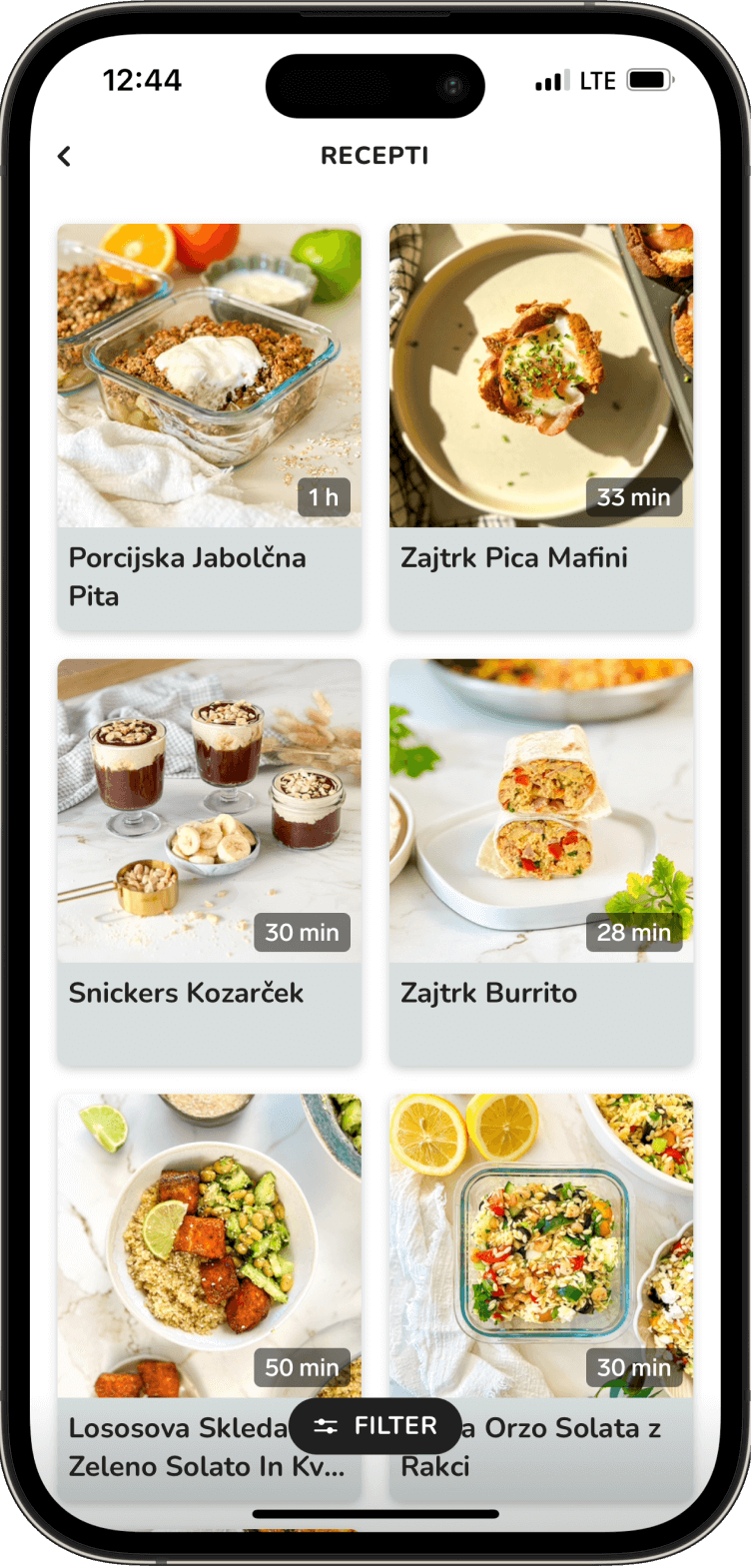Open the Filter button
The width and height of the screenshot is (751, 1568).
(x=375, y=1426)
